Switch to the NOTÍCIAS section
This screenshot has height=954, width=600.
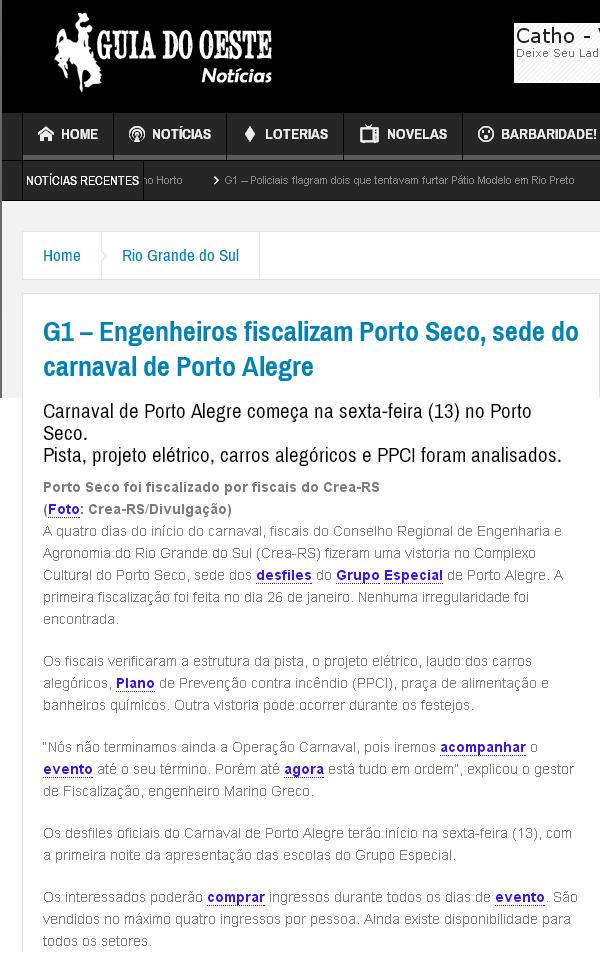point(169,134)
